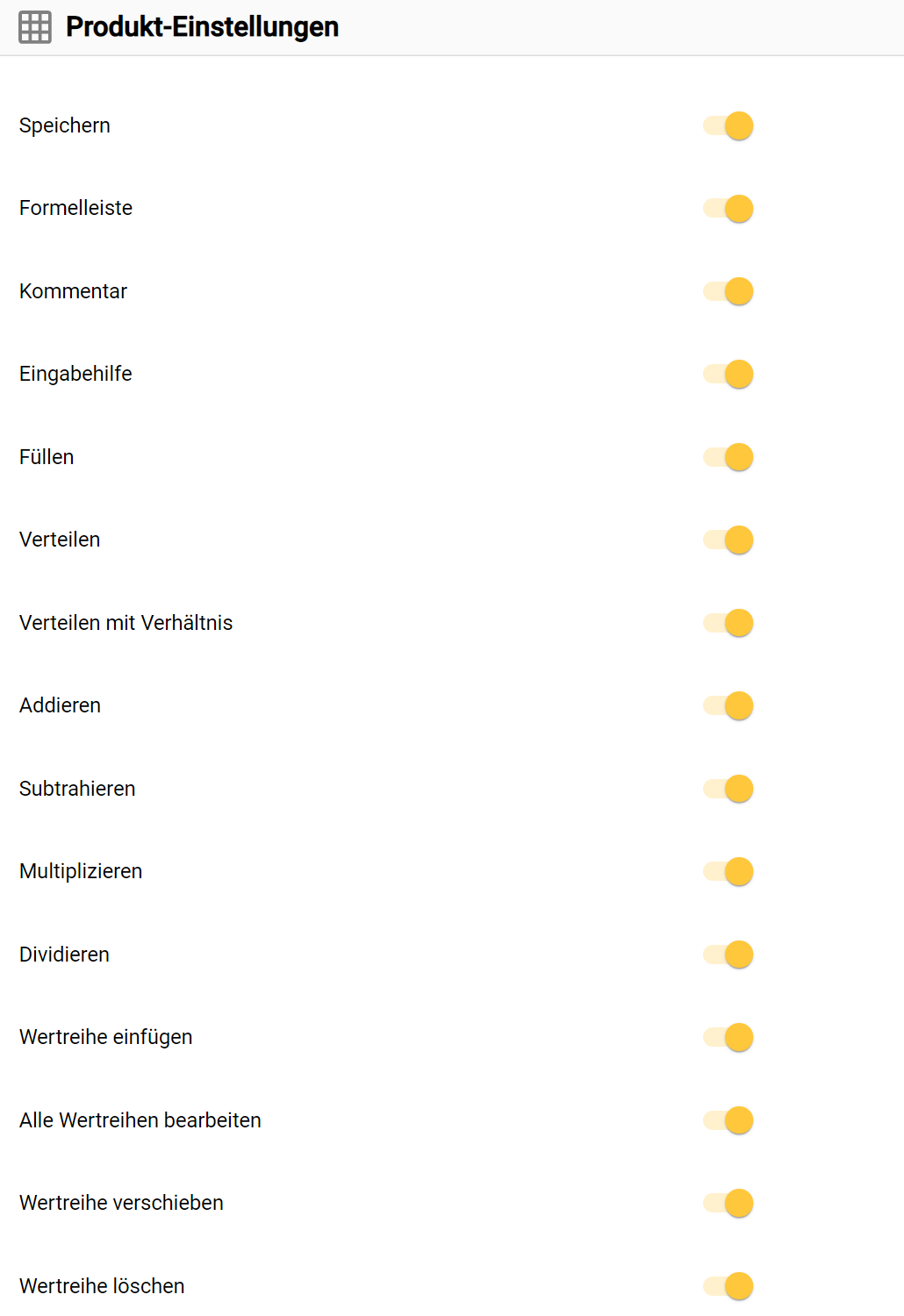Toggle the Dividieren switch
The width and height of the screenshot is (904, 1316).
pyautogui.click(x=728, y=955)
